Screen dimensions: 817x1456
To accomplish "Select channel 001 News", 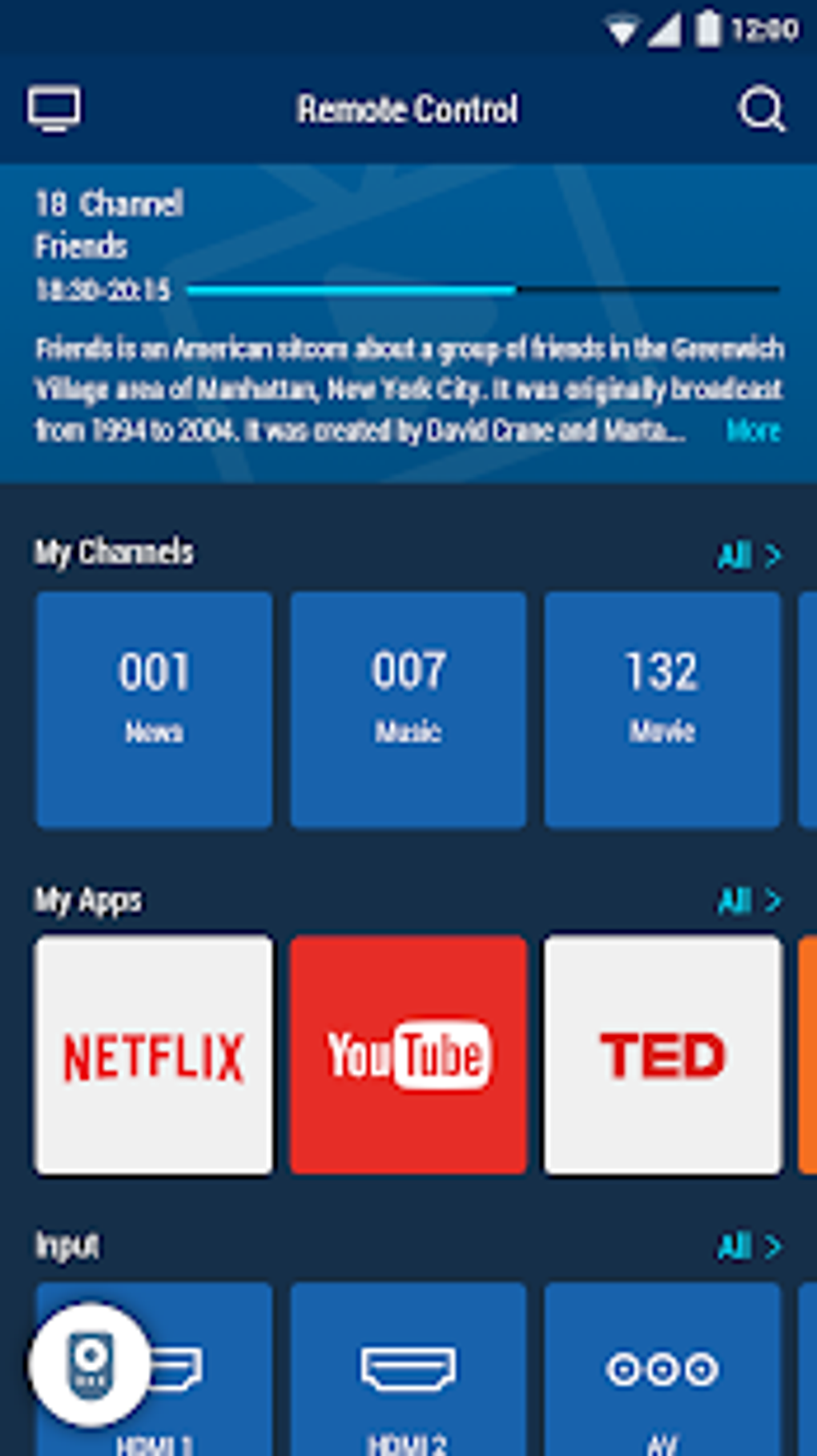I will [154, 709].
